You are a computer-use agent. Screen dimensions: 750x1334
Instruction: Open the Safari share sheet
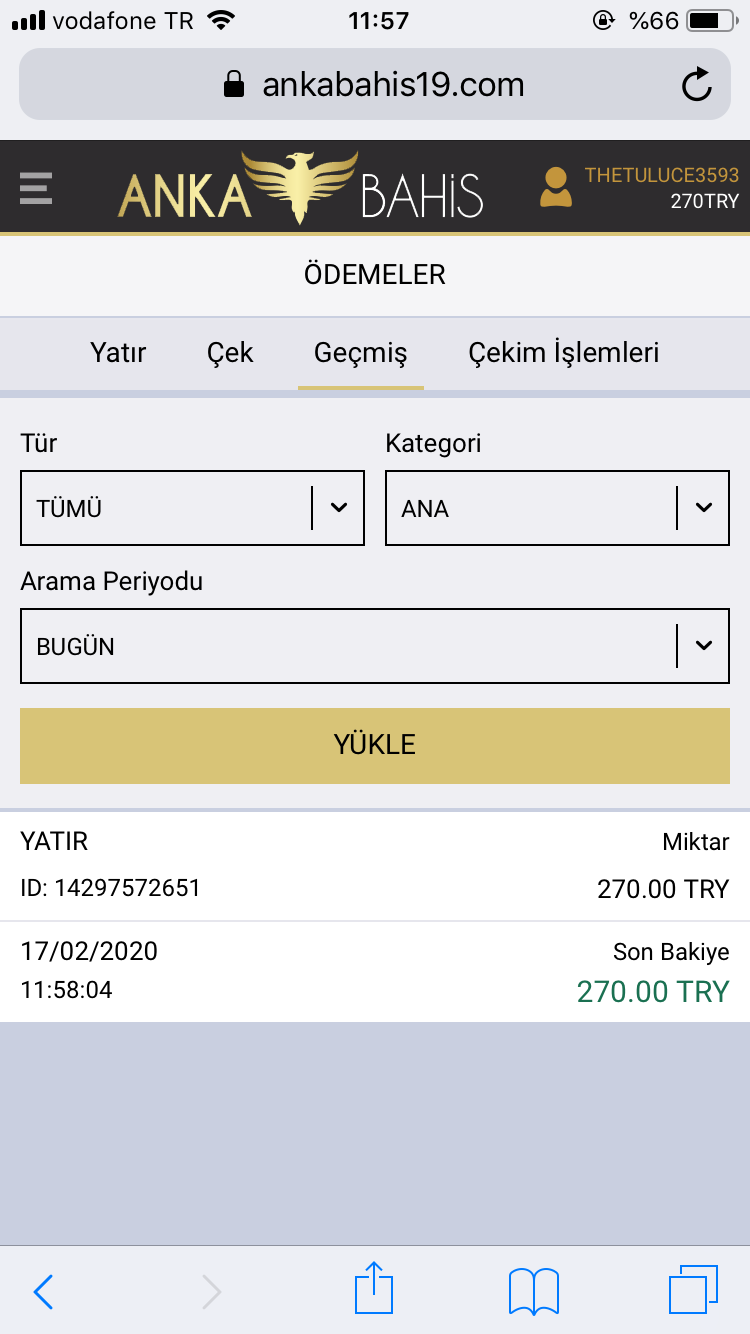[x=375, y=1287]
